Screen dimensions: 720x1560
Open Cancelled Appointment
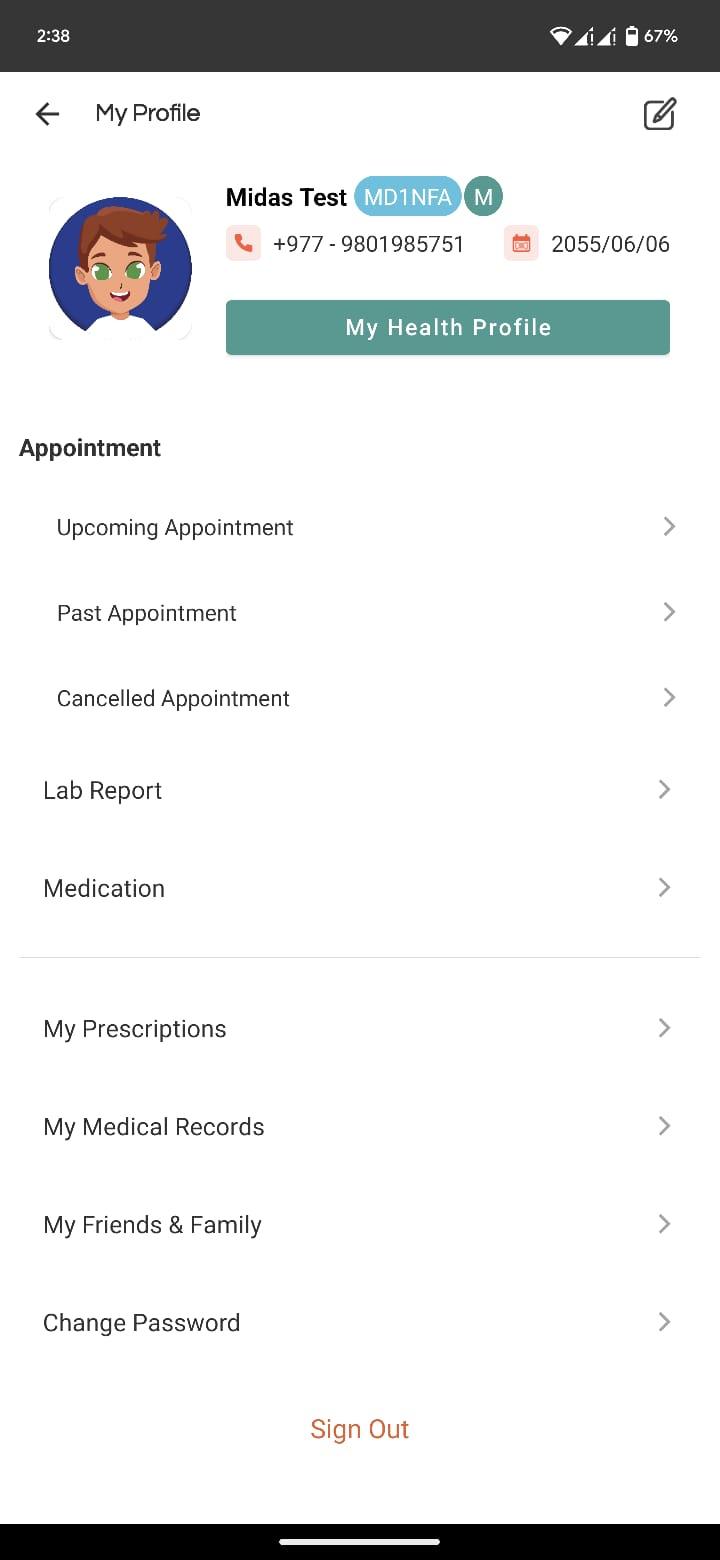[360, 698]
